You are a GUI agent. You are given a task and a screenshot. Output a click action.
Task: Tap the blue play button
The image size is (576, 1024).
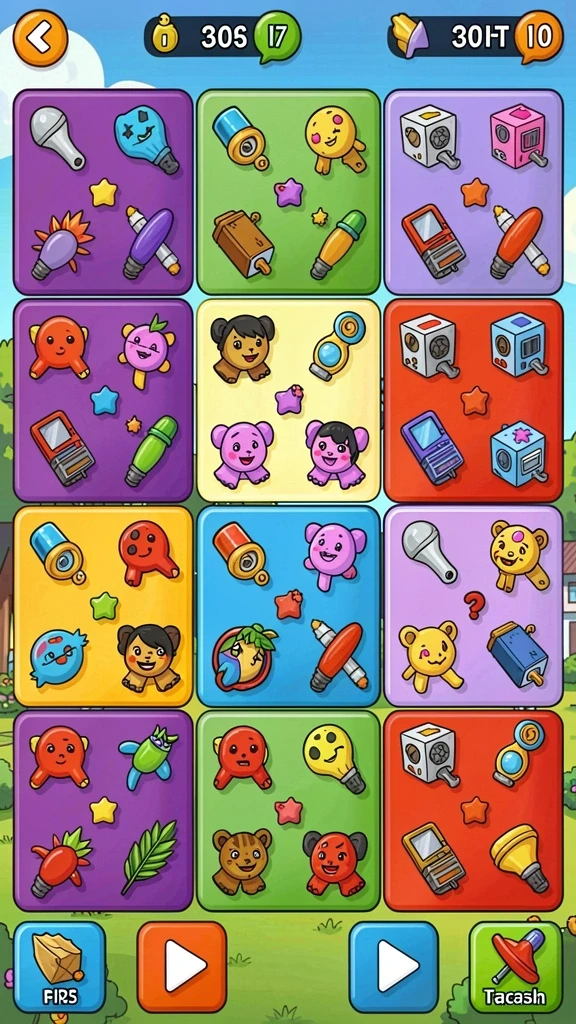click(394, 967)
